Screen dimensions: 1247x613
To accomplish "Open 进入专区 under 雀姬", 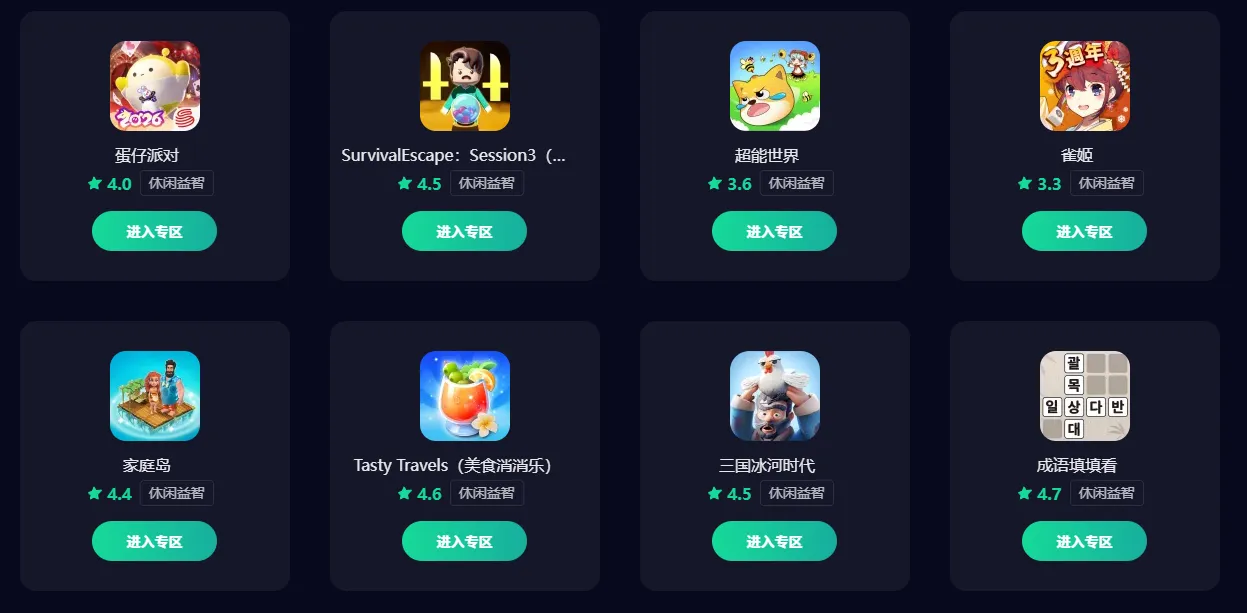I will click(x=1084, y=231).
